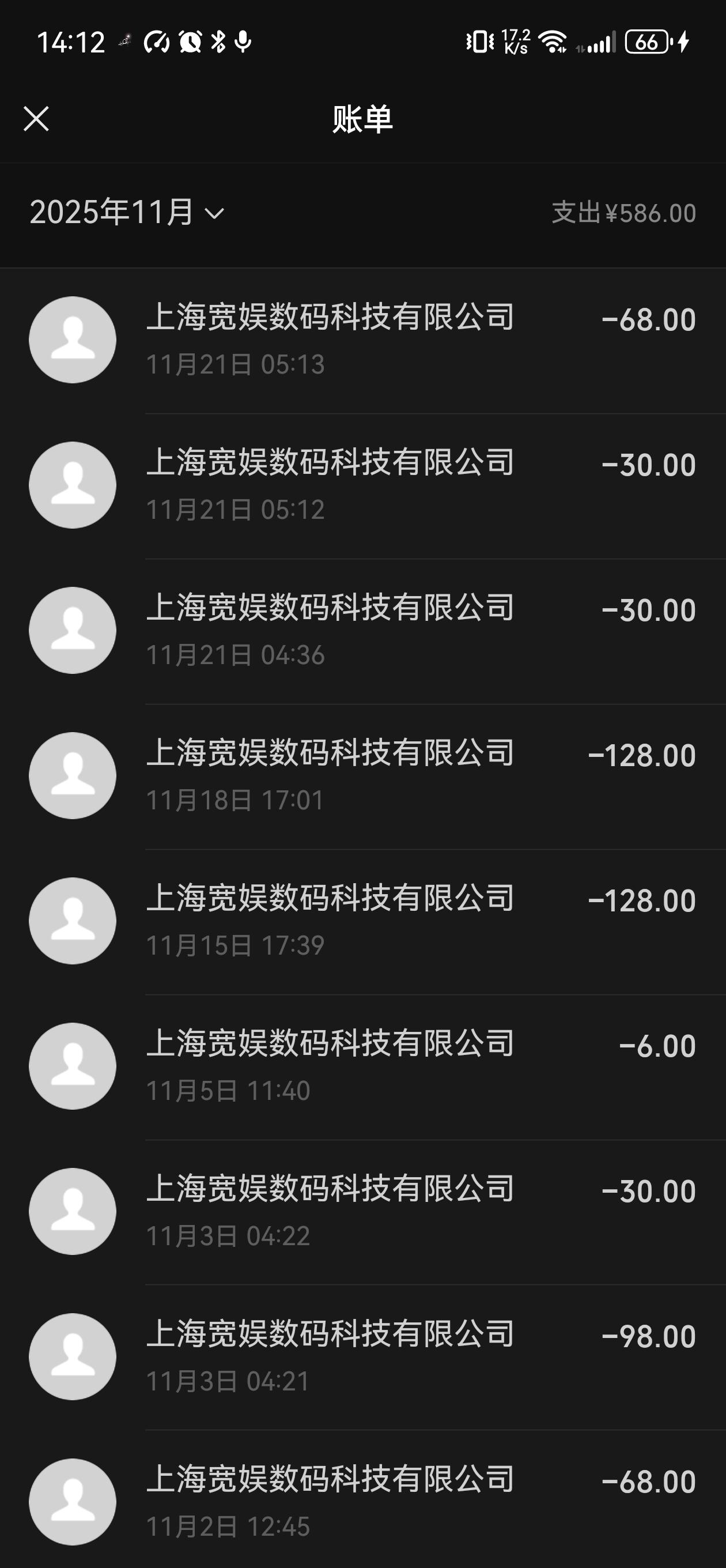Open the -6.00 transaction from 11月5日 11:40
This screenshot has height=1568, width=726.
(362, 1066)
